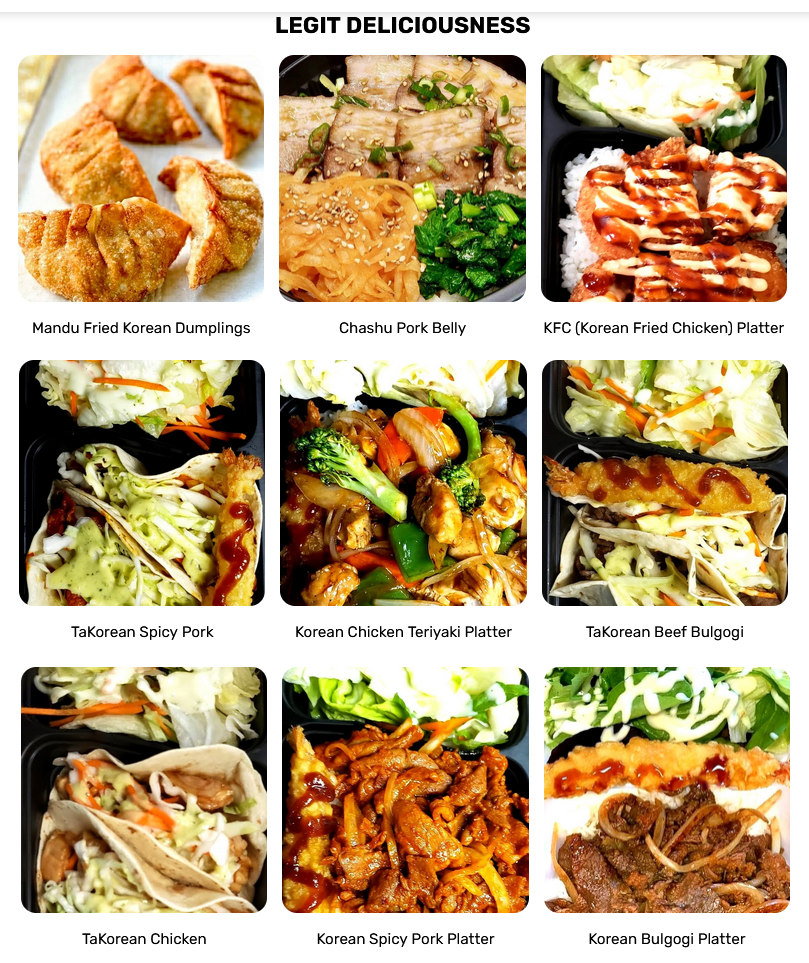Viewport: 809px width, 963px height.
Task: Open the Chashu Pork Belly photo
Action: pos(402,178)
